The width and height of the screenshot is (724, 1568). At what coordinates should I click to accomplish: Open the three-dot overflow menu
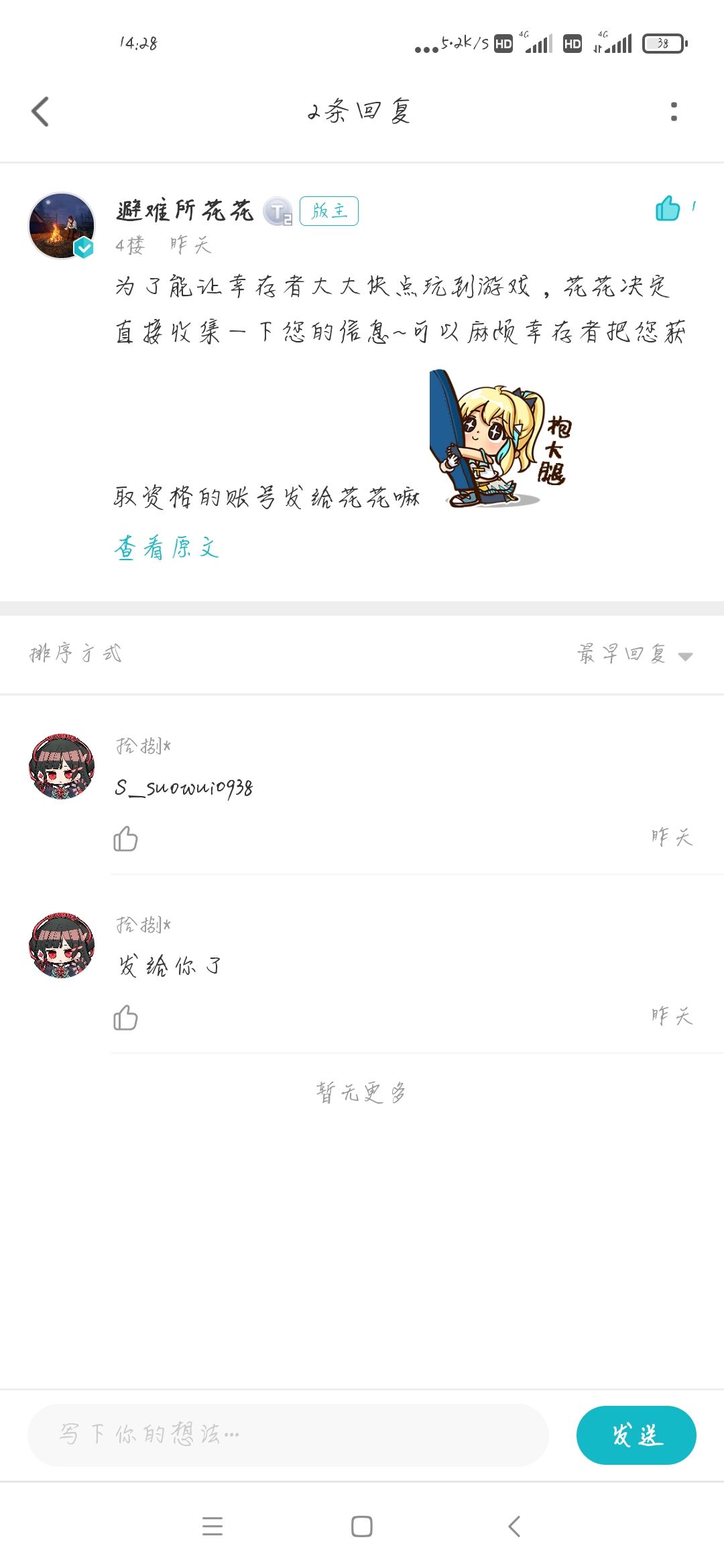[674, 111]
